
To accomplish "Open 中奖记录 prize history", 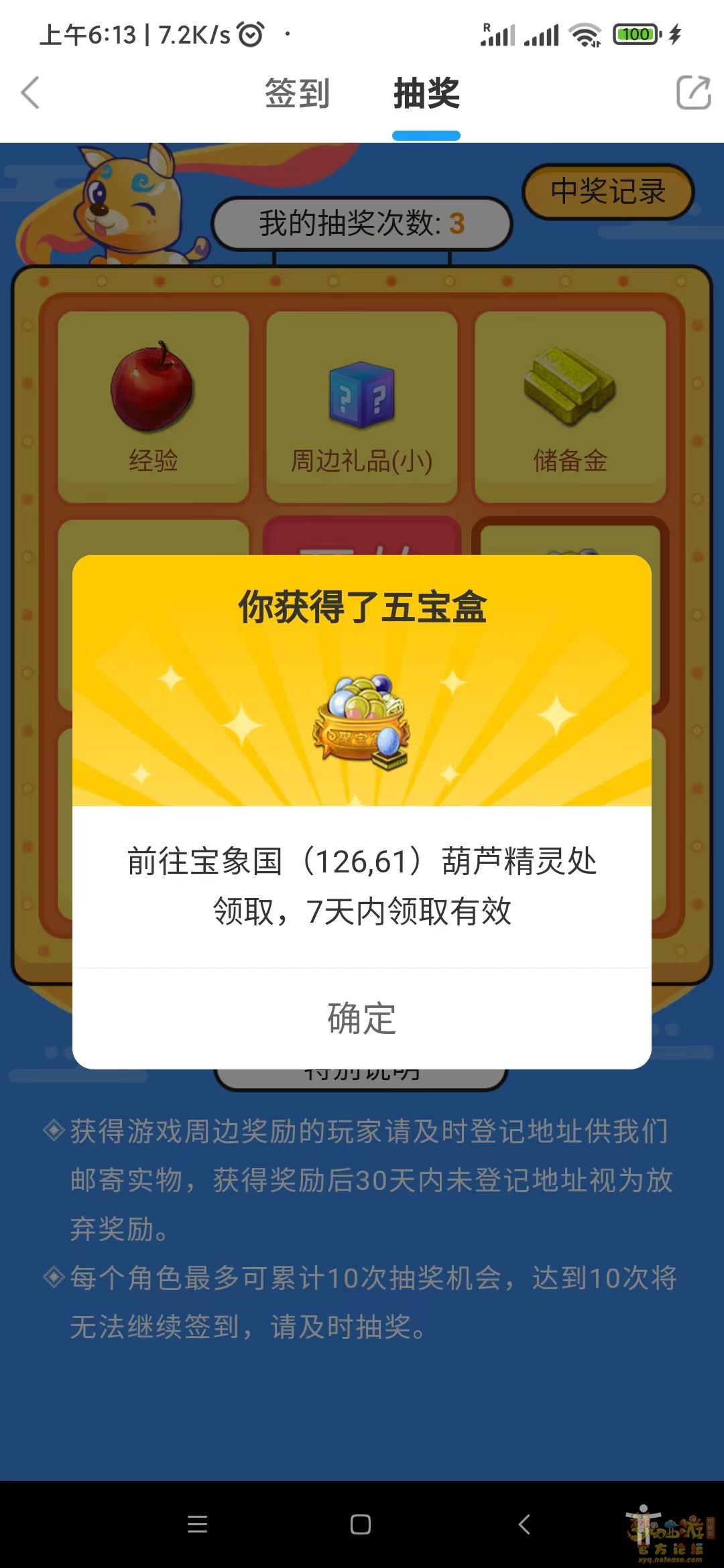I will [x=608, y=192].
